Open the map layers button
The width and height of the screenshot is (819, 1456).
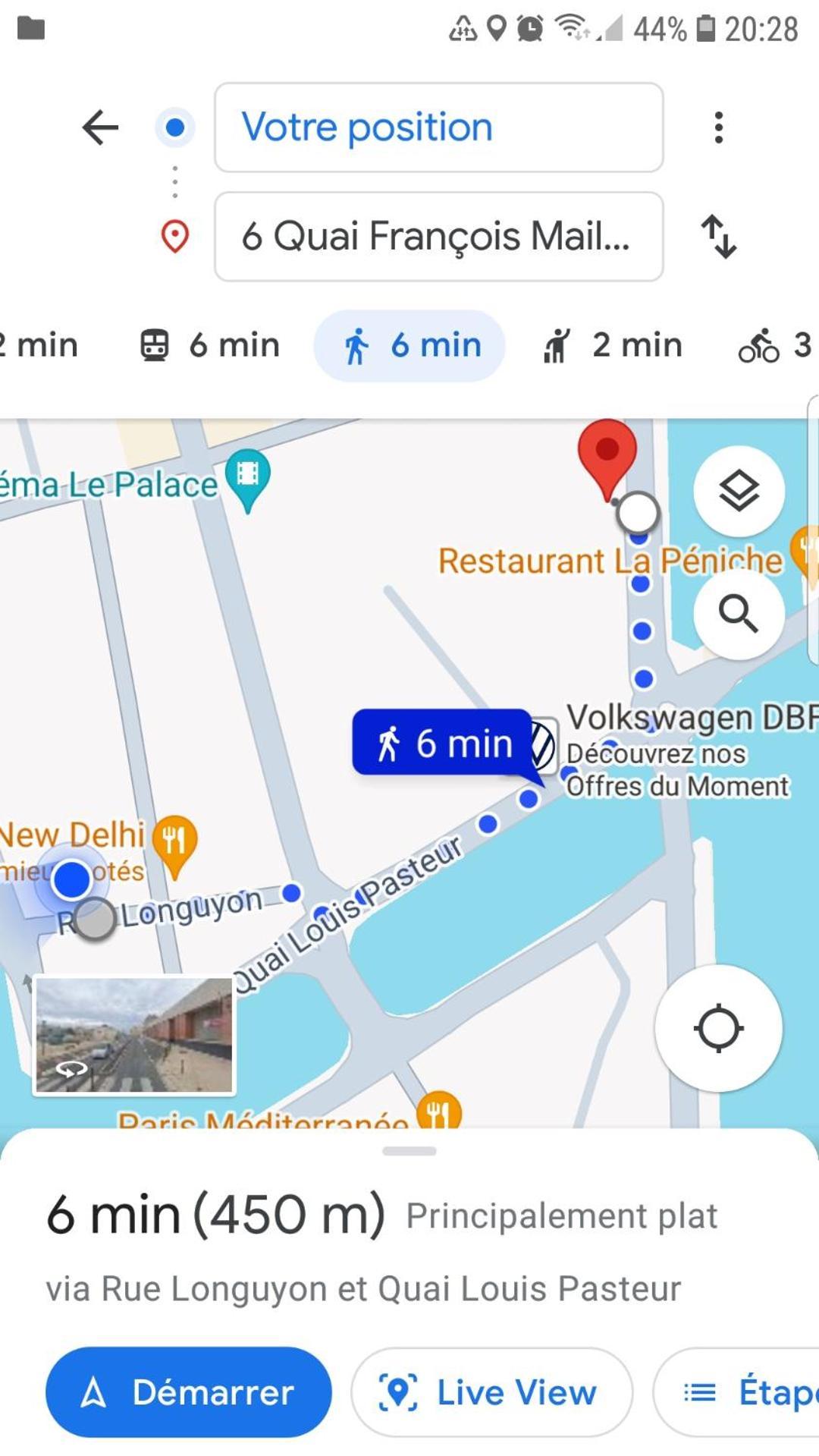(739, 491)
